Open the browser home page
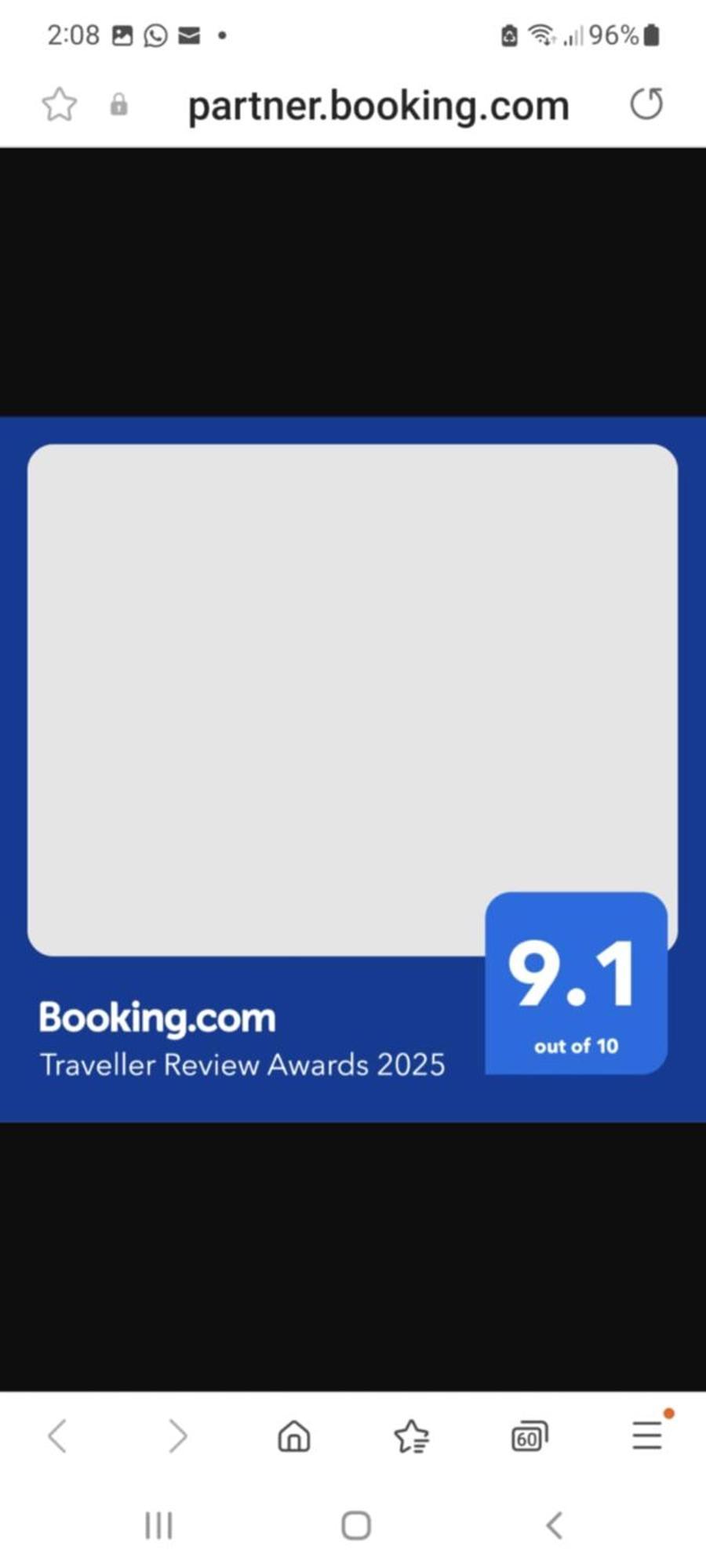 point(294,1436)
